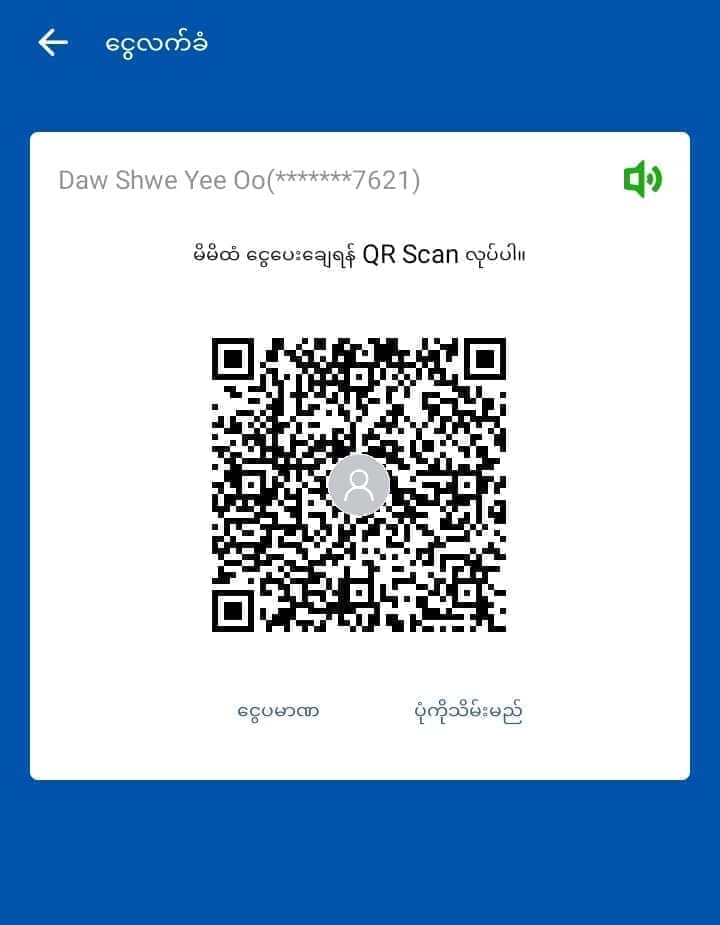Go back using the top arrow
720x925 pixels.
52,42
